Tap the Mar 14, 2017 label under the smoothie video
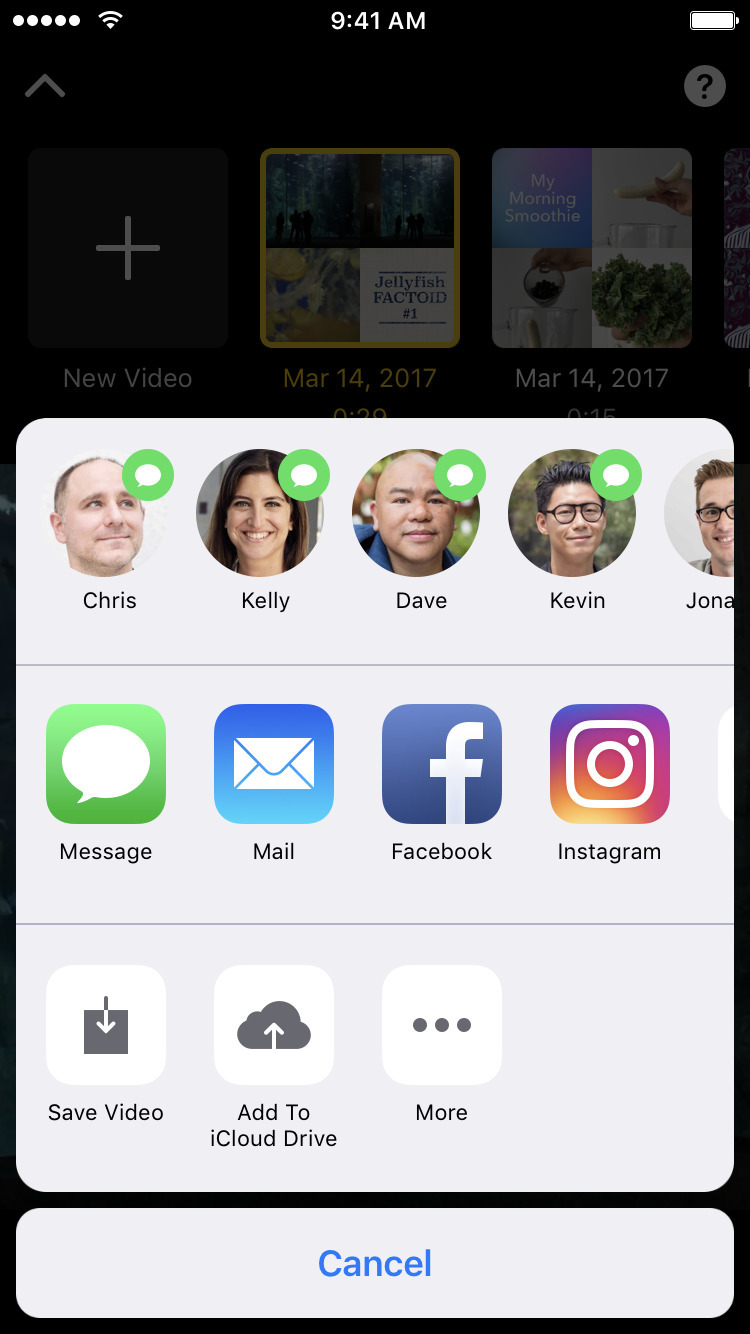 [591, 378]
